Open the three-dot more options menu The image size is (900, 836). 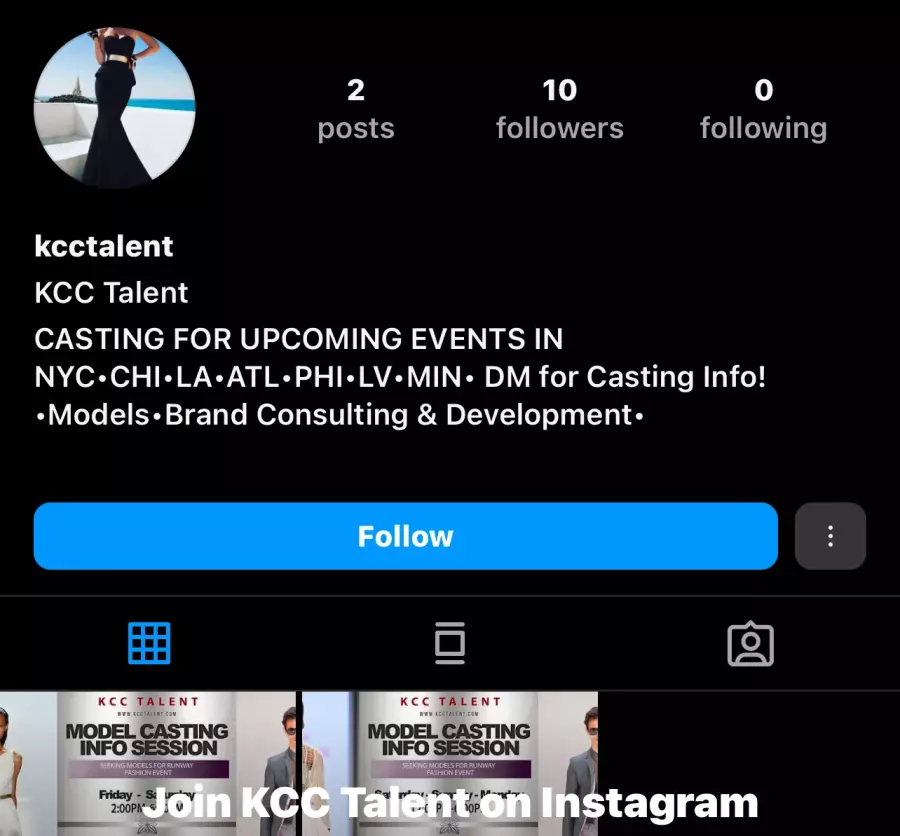(x=830, y=536)
